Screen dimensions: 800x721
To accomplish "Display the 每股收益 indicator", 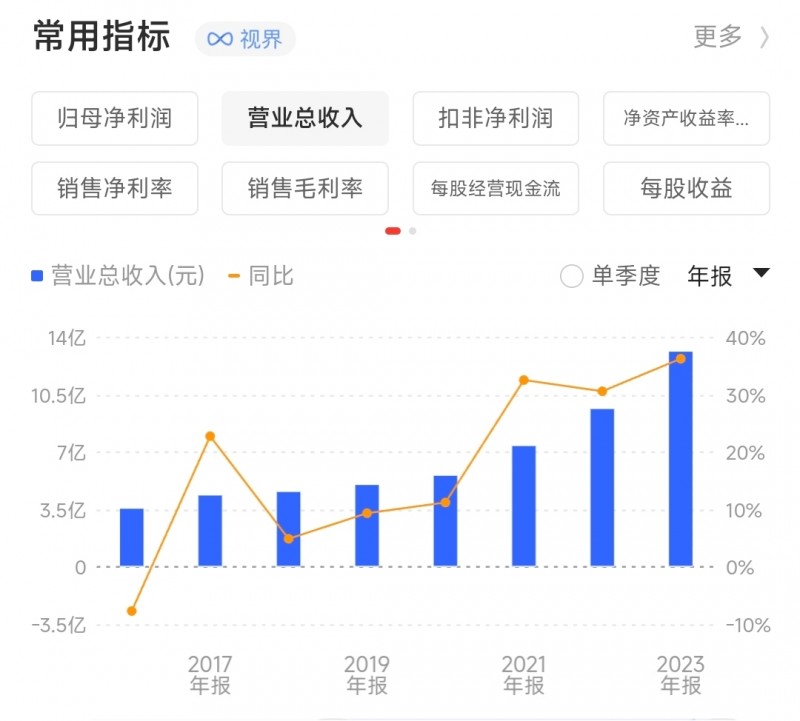I will pos(686,187).
